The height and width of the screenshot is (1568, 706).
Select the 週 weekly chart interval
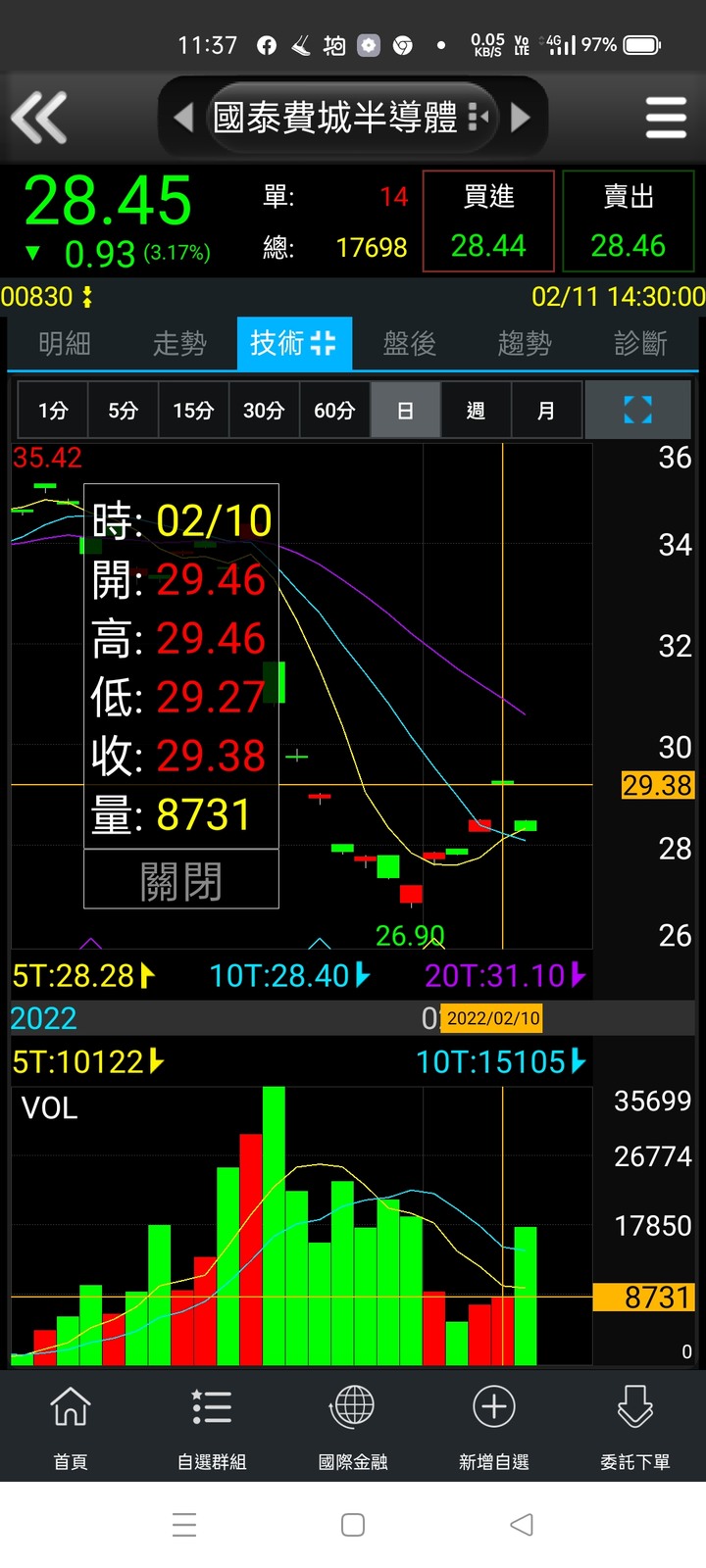pos(476,411)
